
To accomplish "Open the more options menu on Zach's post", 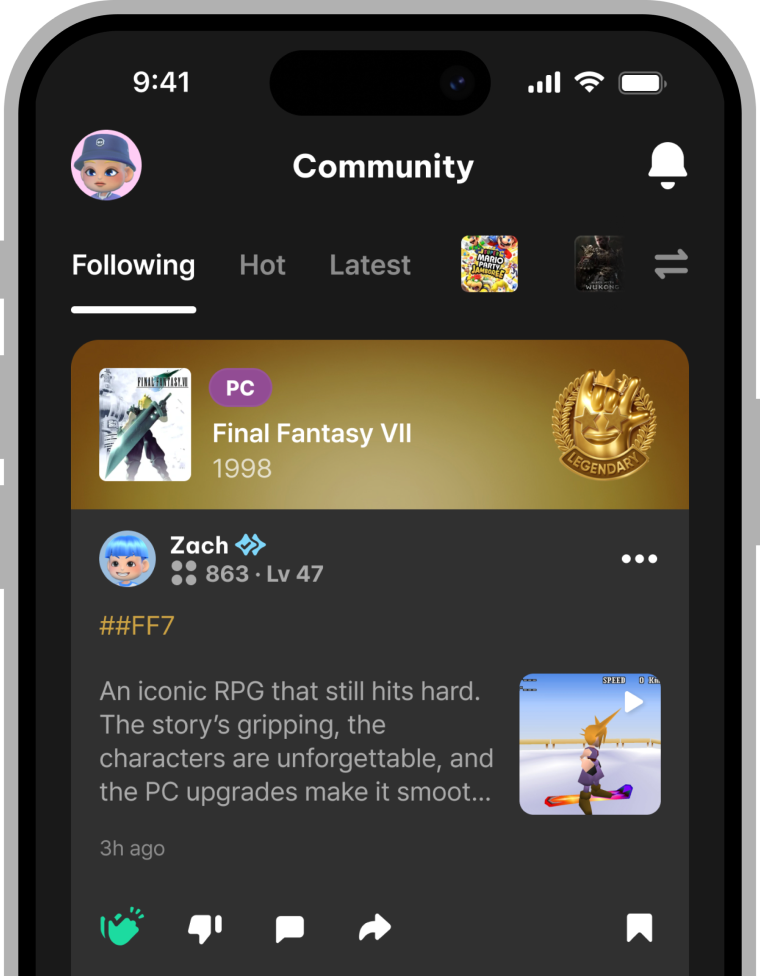I will tap(639, 559).
